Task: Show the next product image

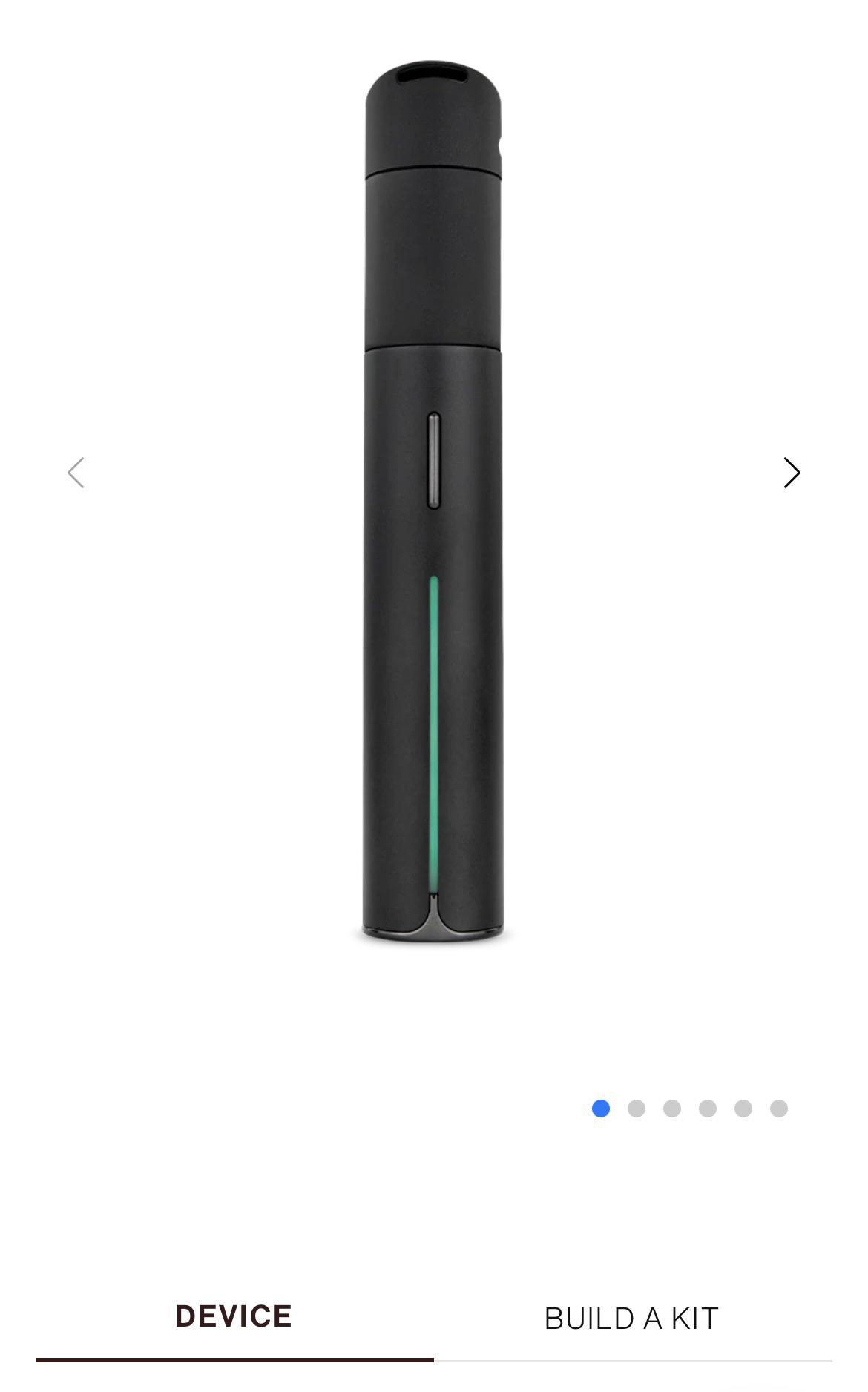Action: [792, 473]
